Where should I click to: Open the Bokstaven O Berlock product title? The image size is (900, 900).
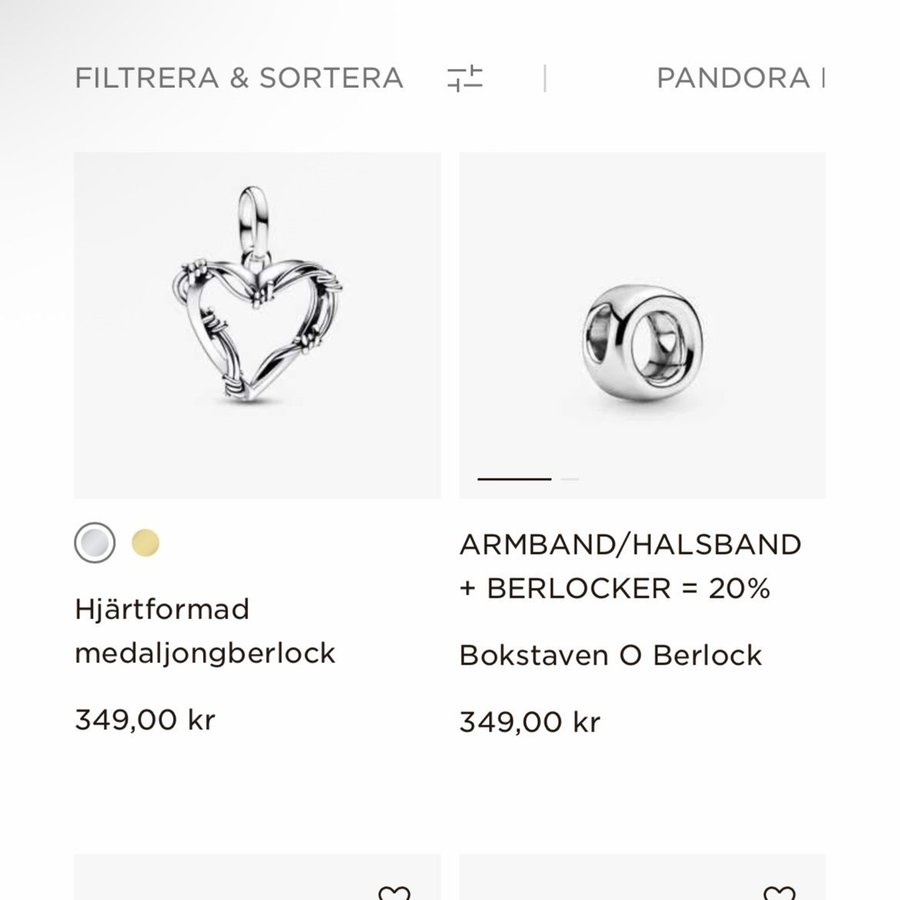click(x=610, y=655)
